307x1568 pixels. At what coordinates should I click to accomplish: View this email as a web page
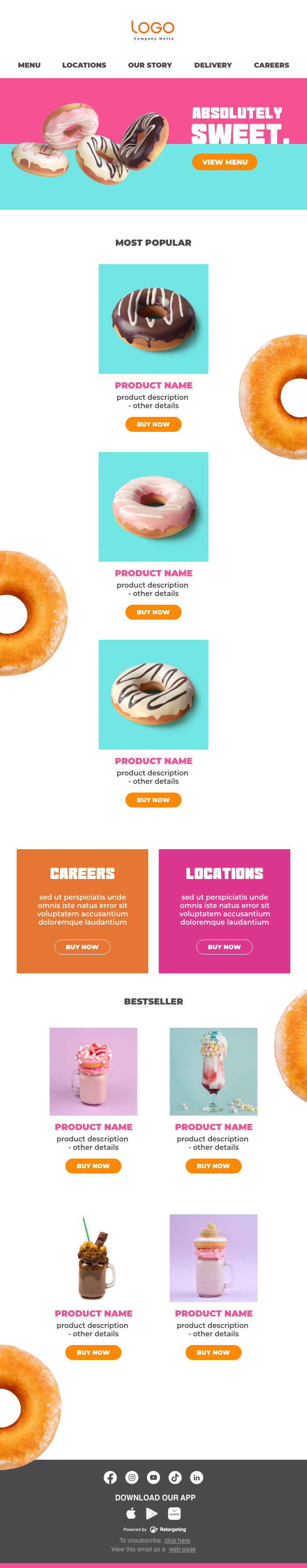coord(182,1549)
